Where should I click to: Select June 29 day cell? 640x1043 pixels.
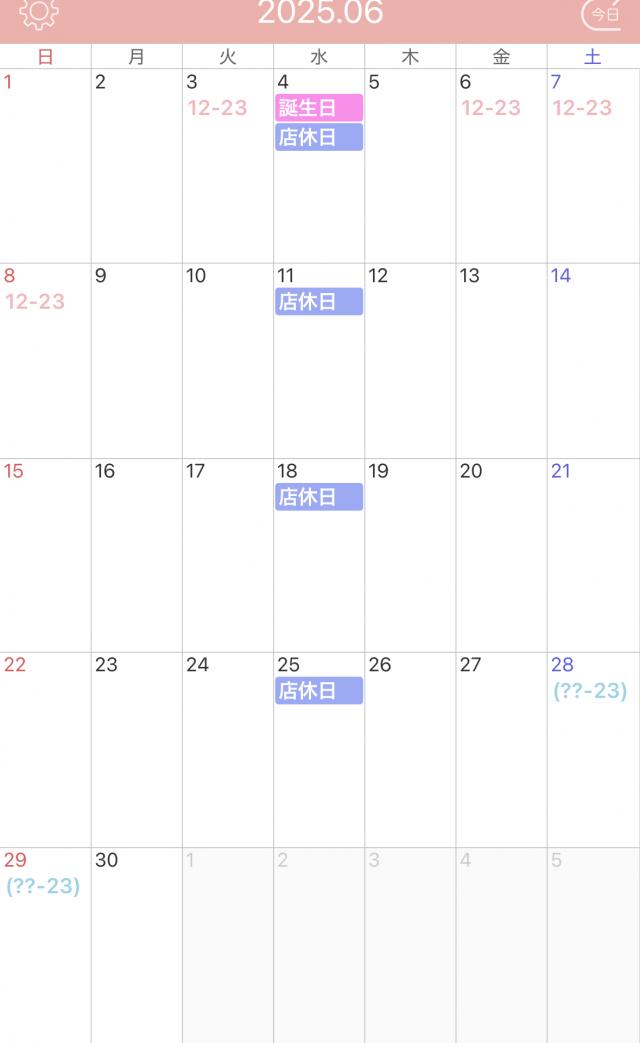pyautogui.click(x=45, y=945)
